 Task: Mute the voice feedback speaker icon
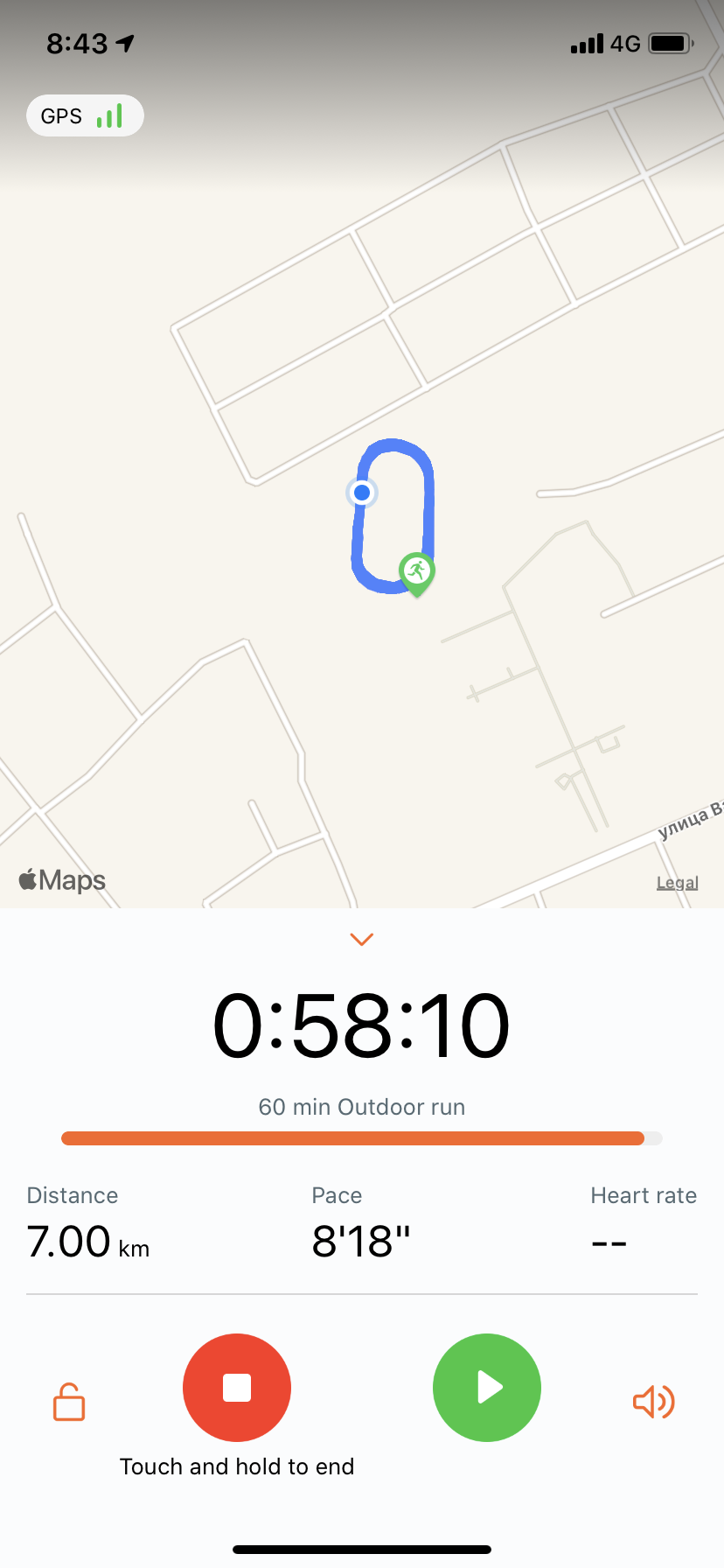point(653,1402)
